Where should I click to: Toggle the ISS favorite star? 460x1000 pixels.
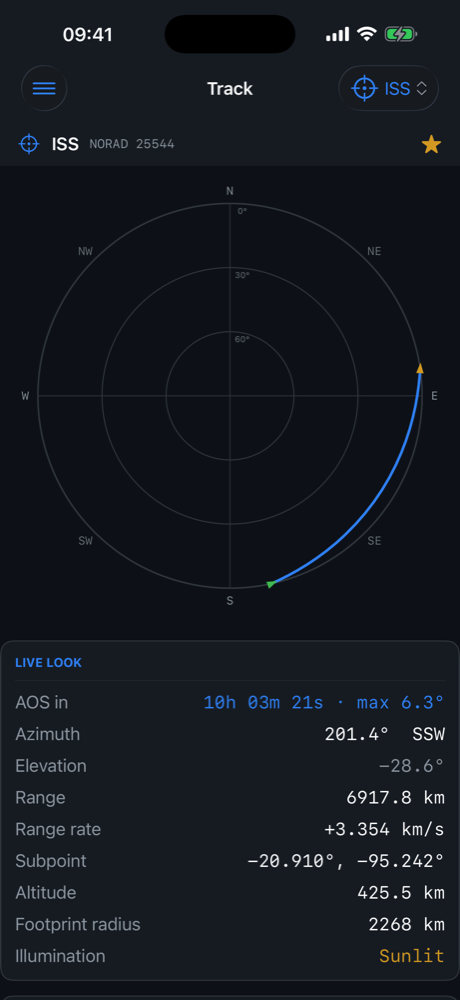tap(431, 144)
